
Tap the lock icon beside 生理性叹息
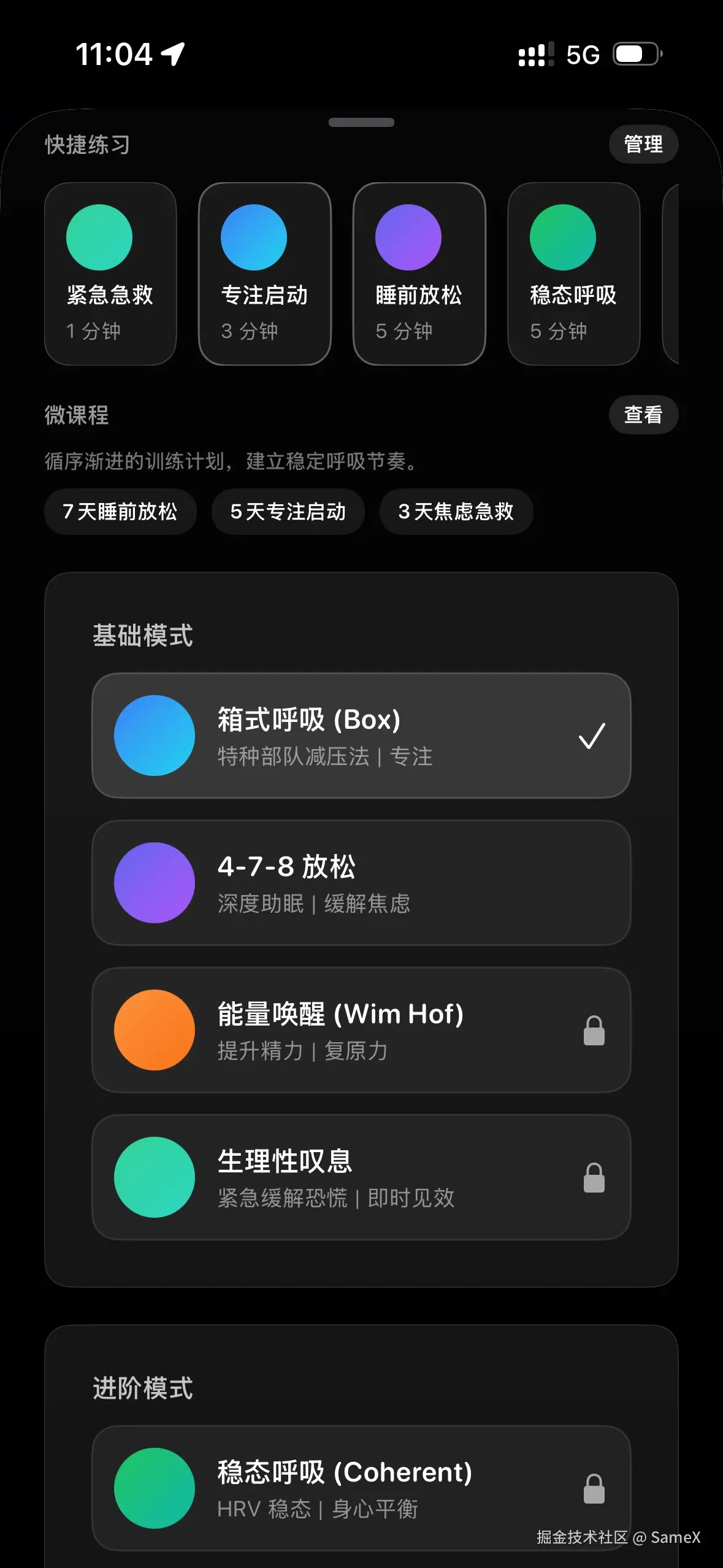pos(594,1177)
